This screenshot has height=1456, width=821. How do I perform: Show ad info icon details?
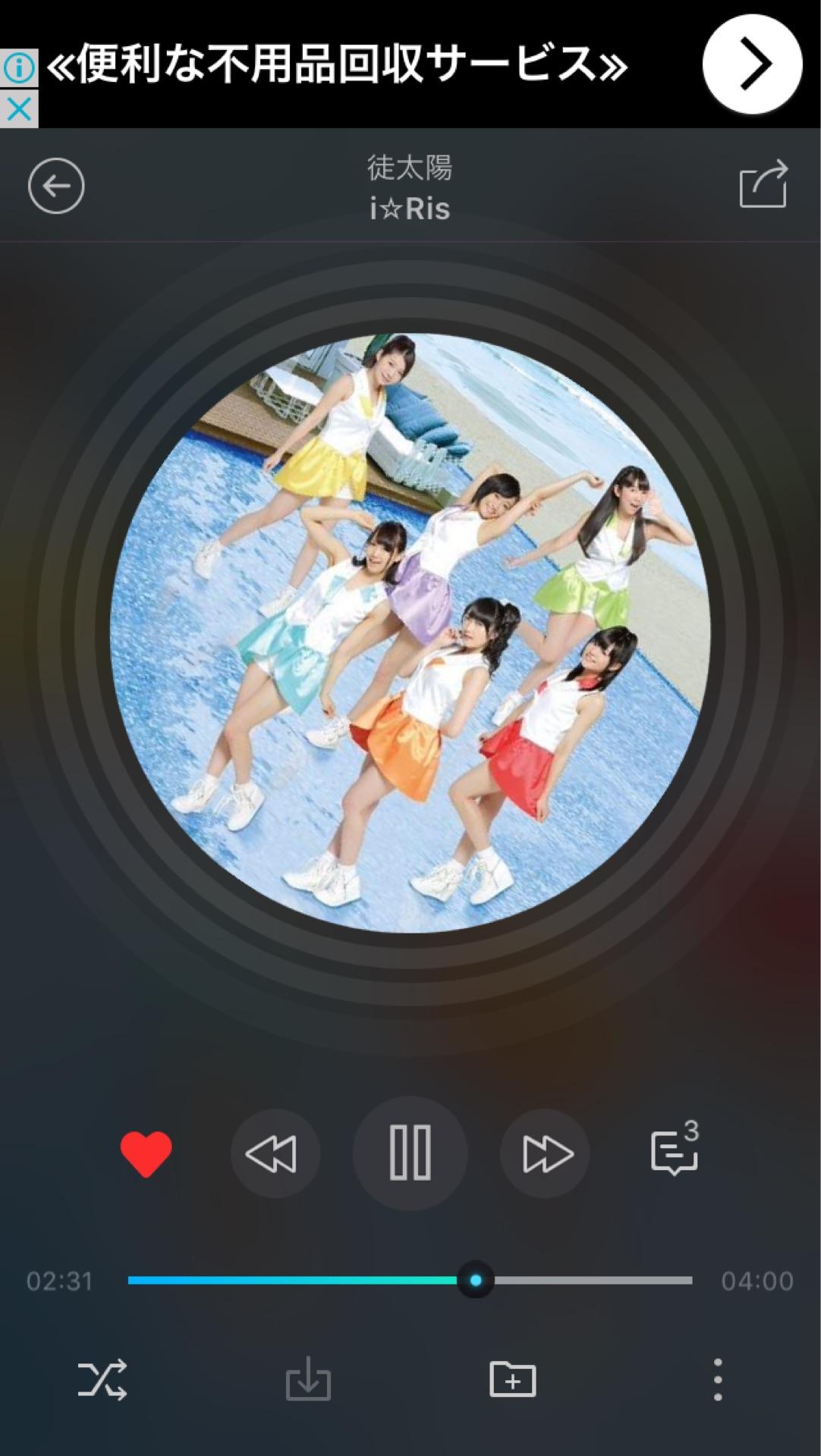(x=19, y=68)
